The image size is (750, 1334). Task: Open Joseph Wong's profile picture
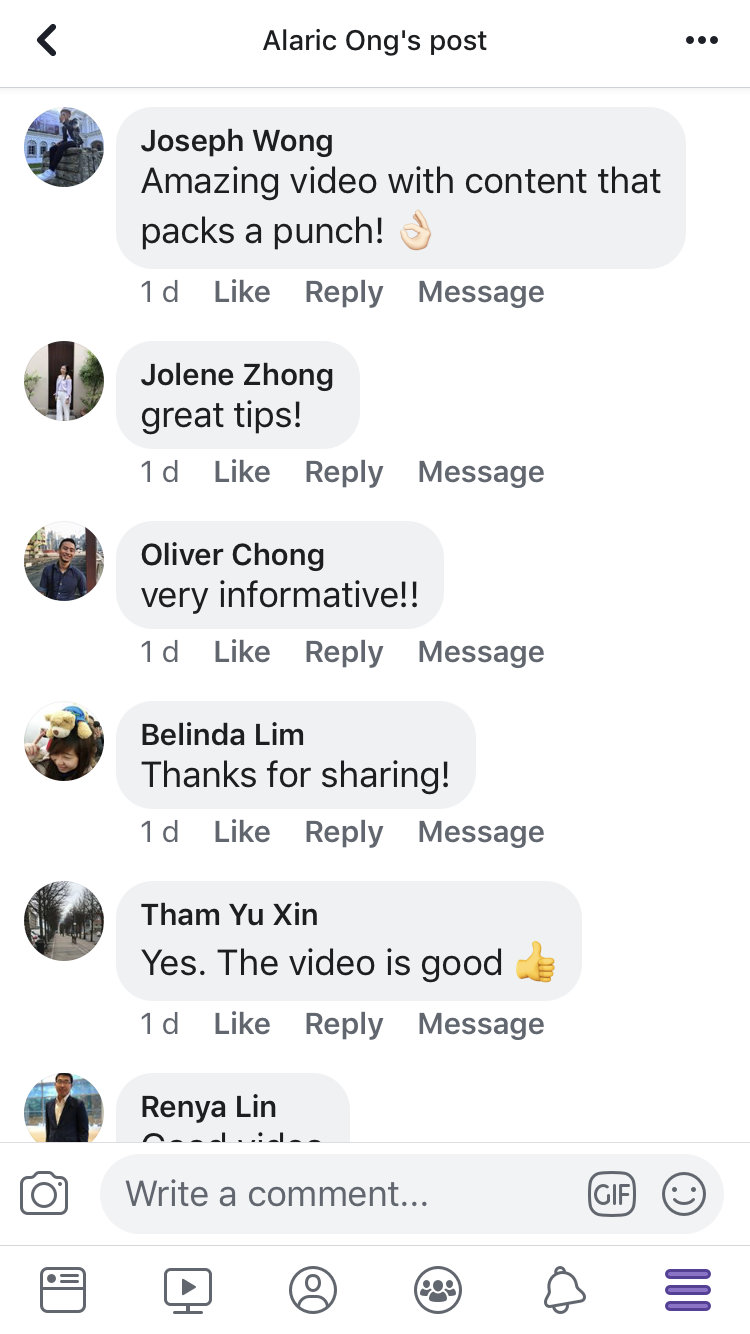(x=64, y=147)
